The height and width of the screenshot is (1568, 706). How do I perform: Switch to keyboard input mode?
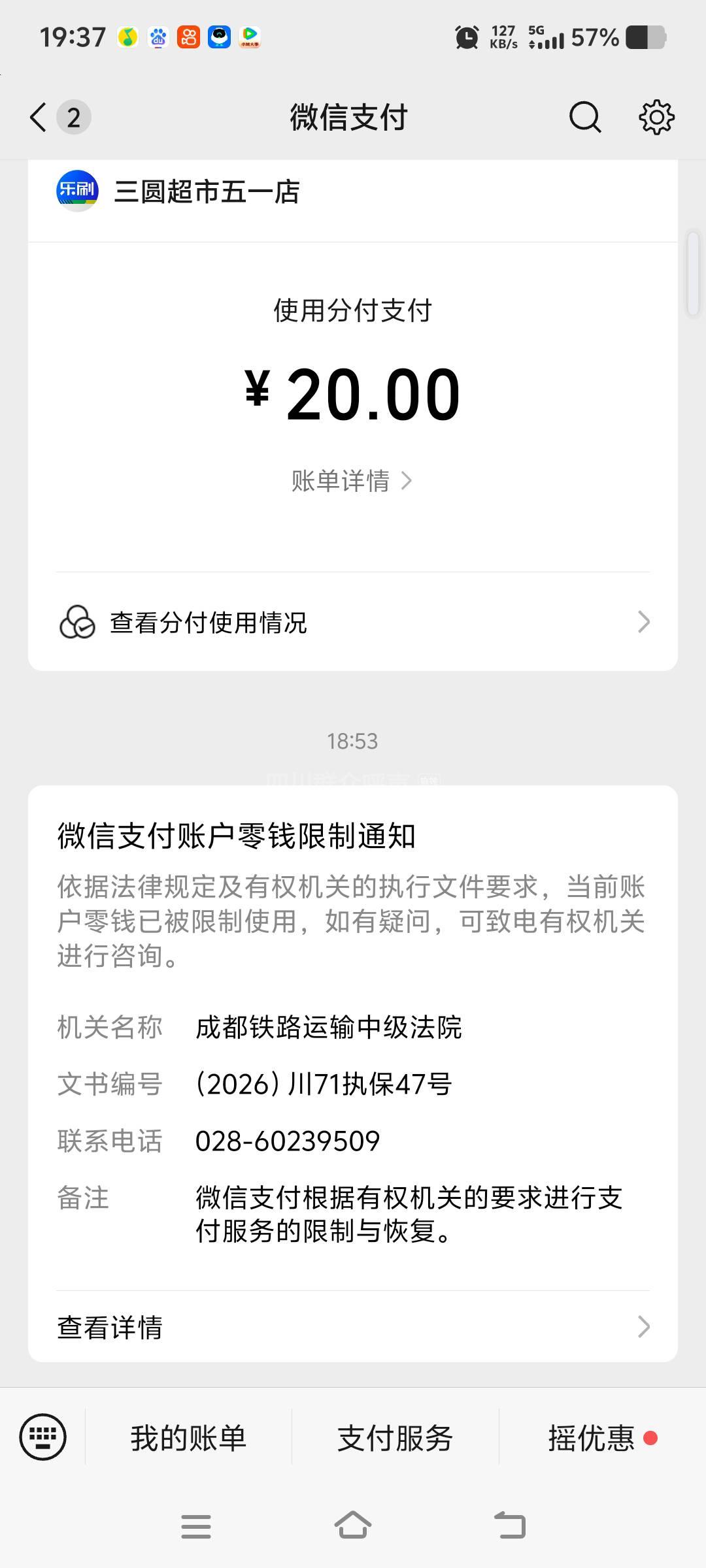(43, 1437)
